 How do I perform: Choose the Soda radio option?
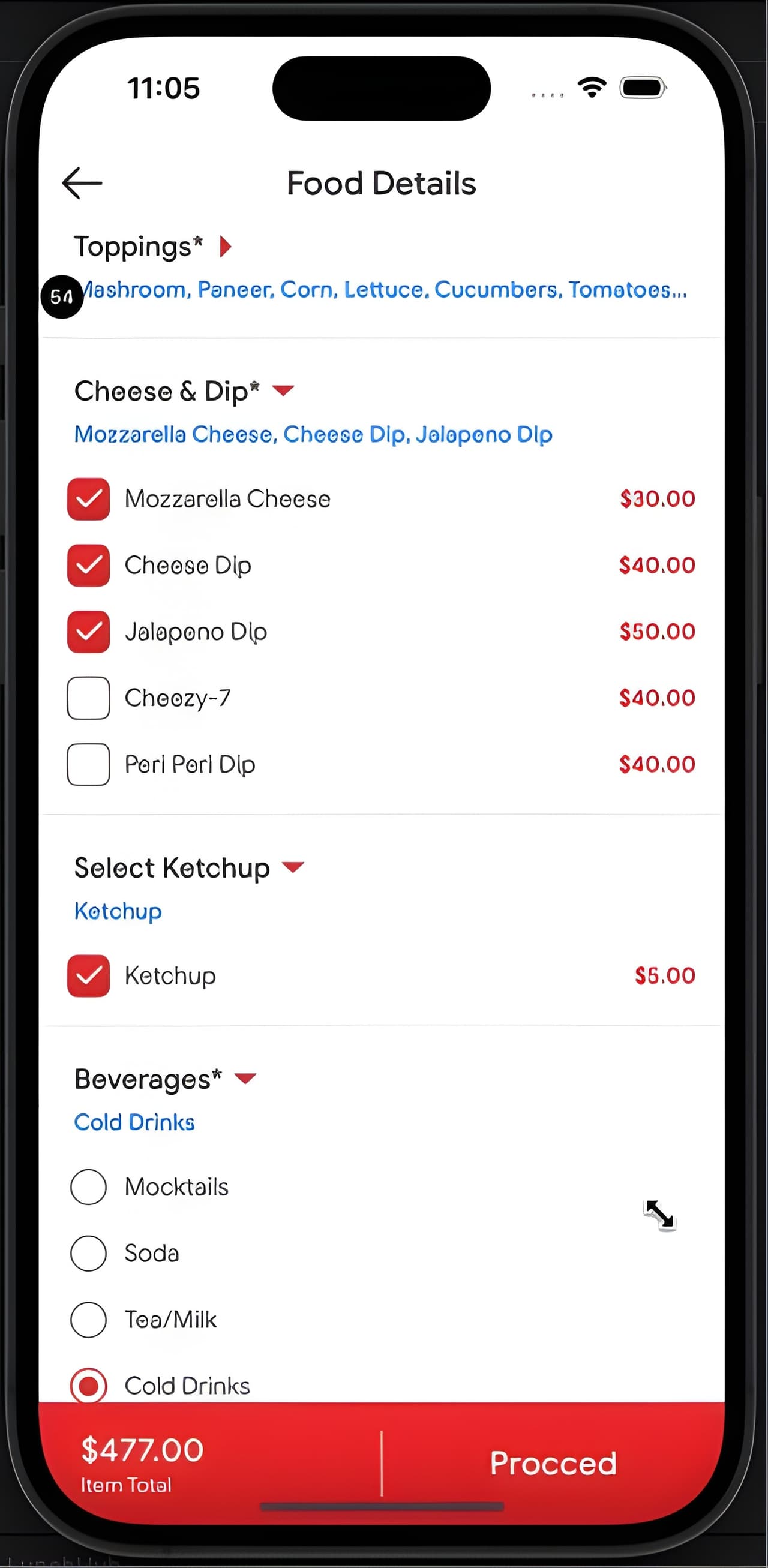88,1253
